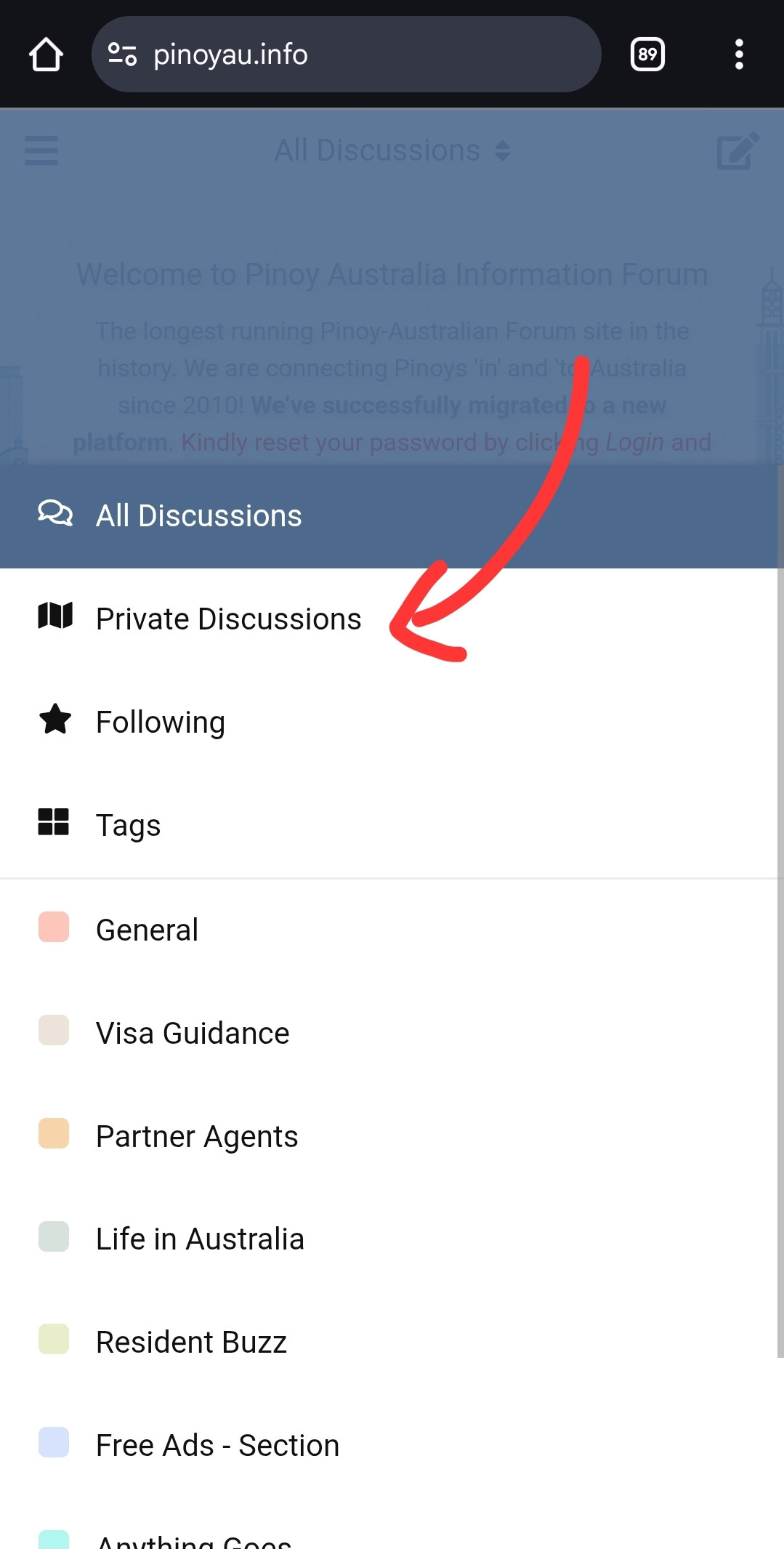Open the Resident Buzz tag

[191, 1343]
